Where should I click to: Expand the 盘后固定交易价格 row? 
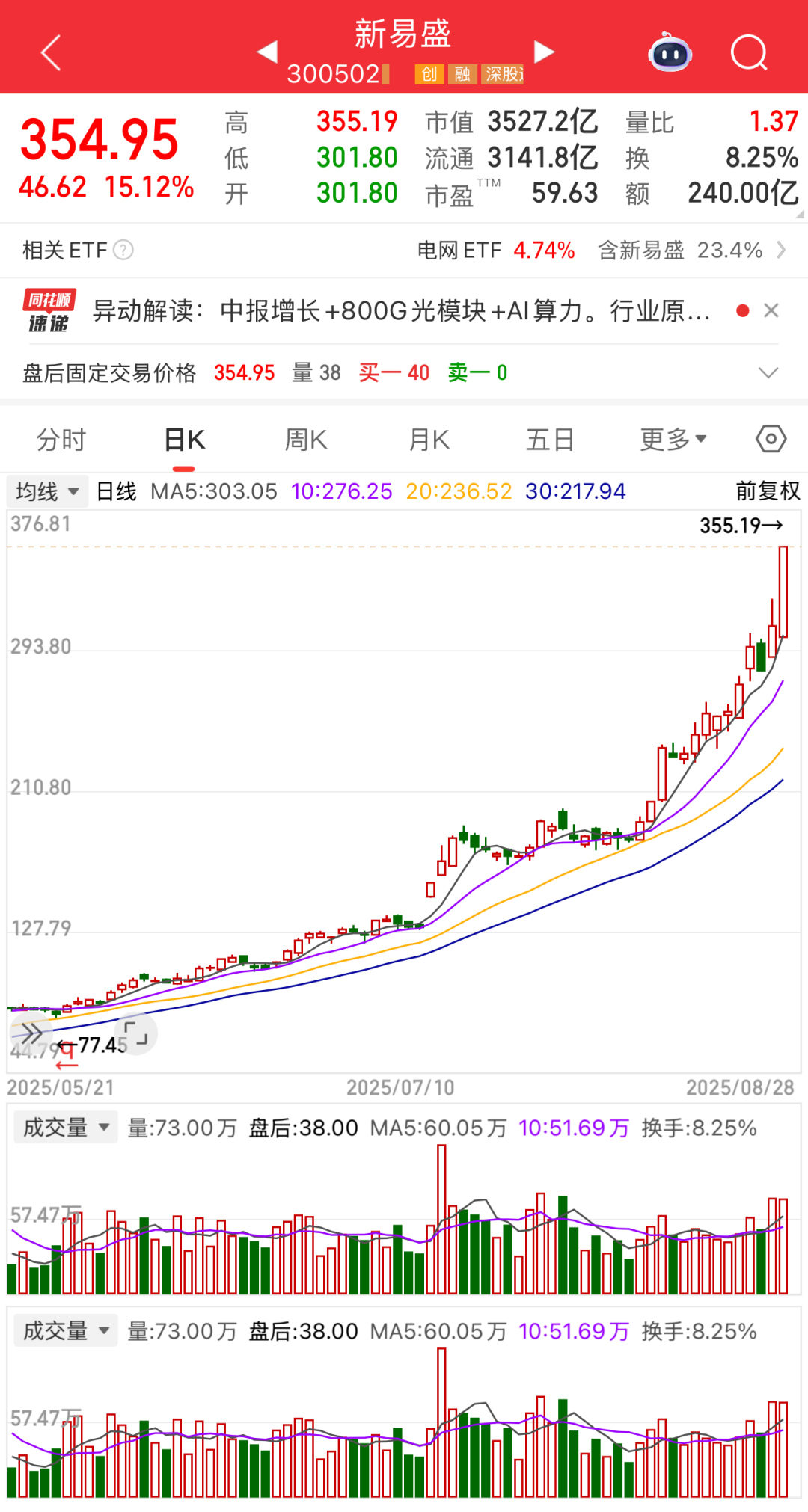[768, 372]
